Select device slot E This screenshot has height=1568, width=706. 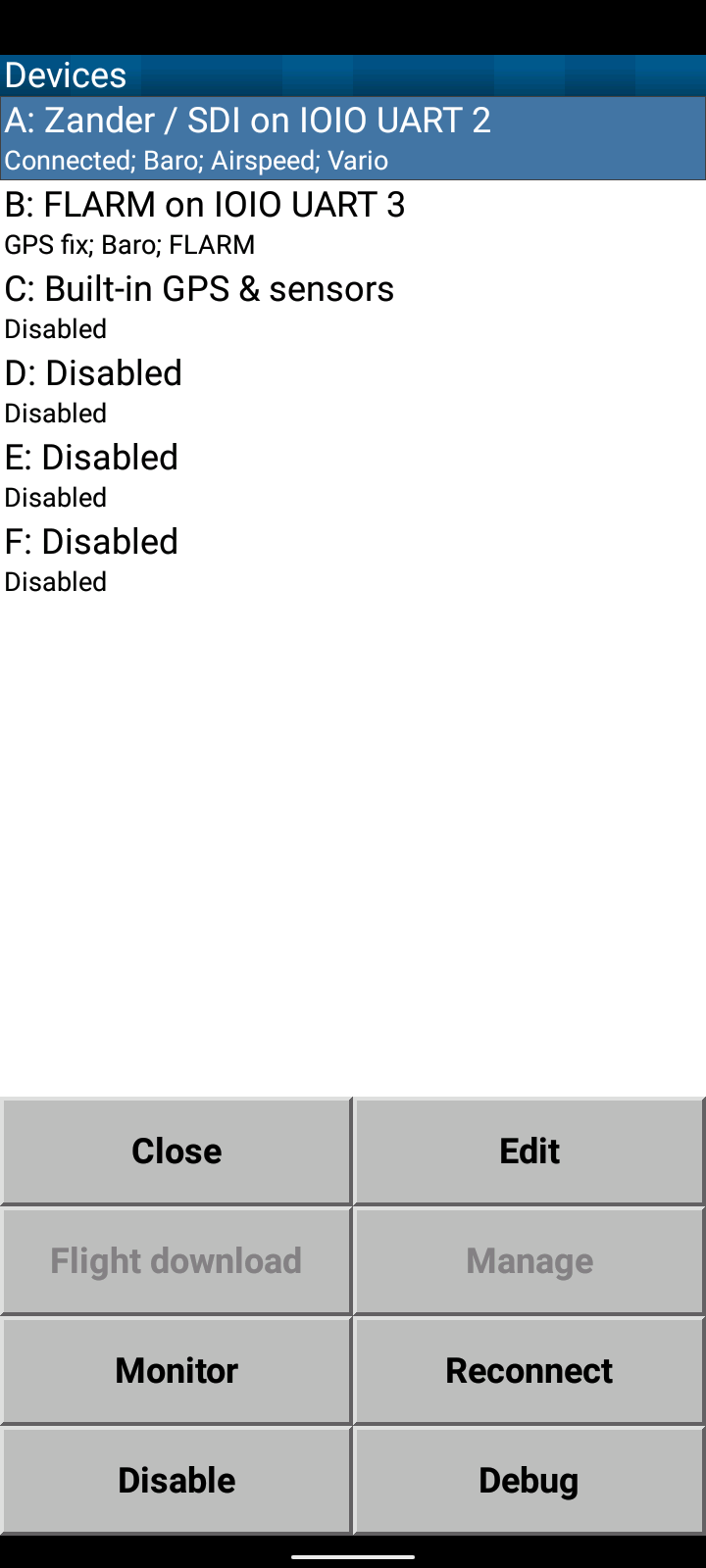click(x=353, y=475)
